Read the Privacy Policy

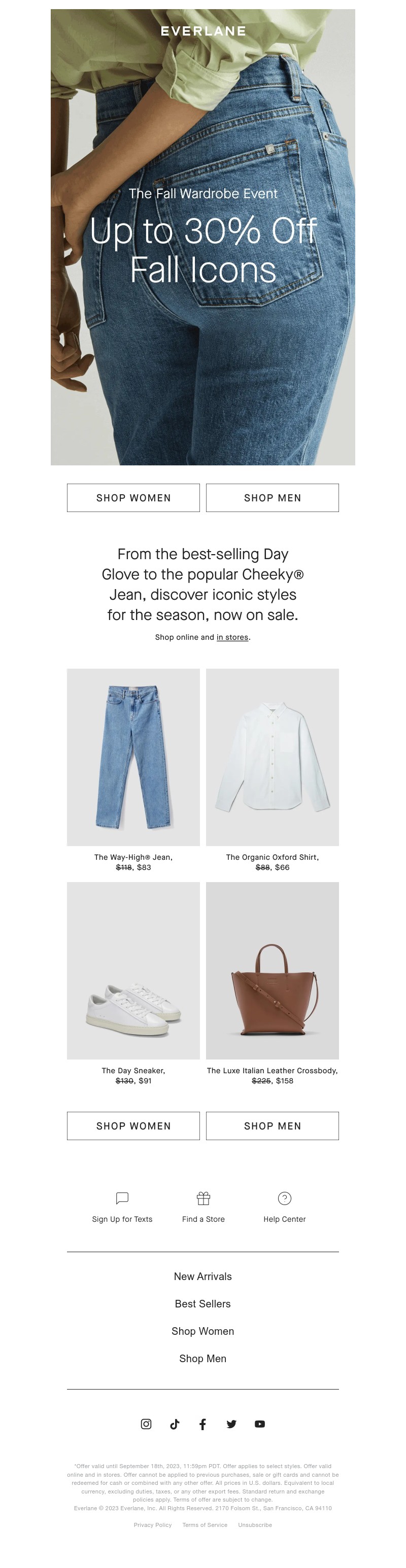click(x=152, y=1524)
